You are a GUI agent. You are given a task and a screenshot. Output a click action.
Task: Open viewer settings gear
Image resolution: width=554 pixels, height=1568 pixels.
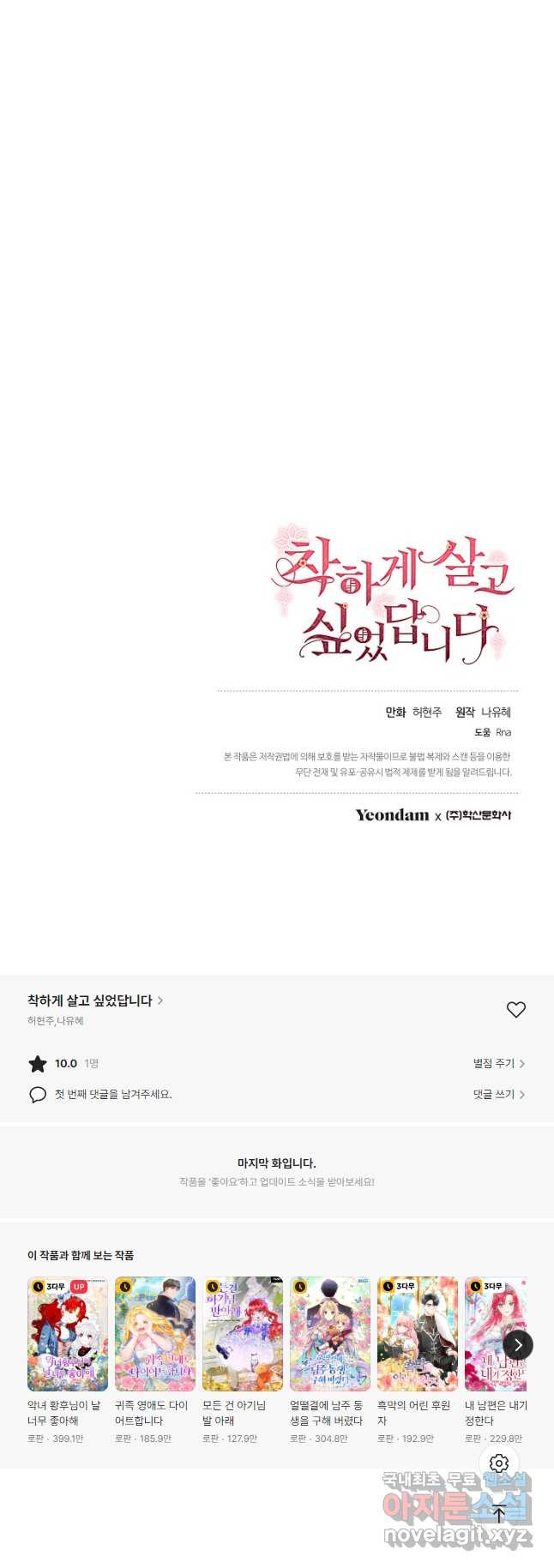(x=499, y=1463)
